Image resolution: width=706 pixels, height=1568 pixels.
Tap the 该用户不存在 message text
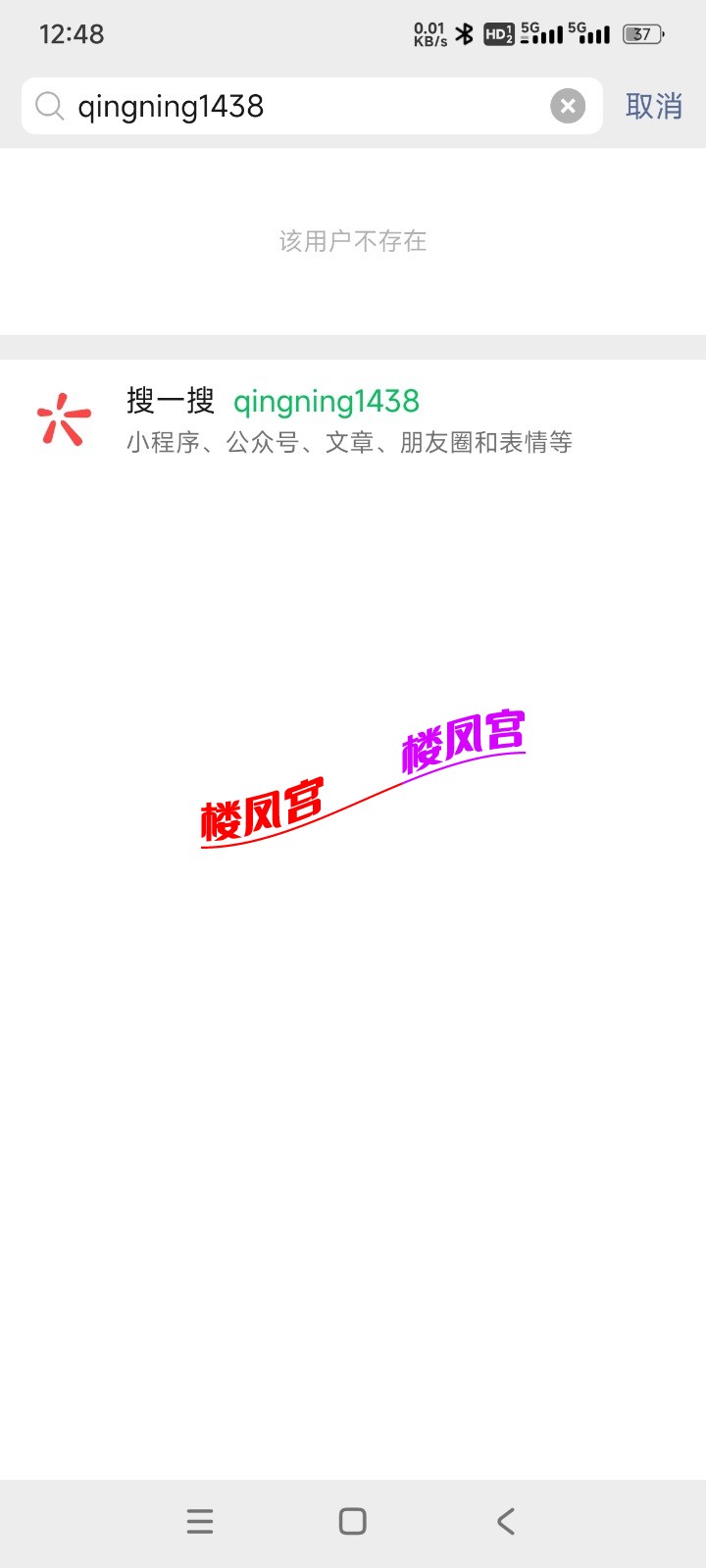tap(351, 241)
